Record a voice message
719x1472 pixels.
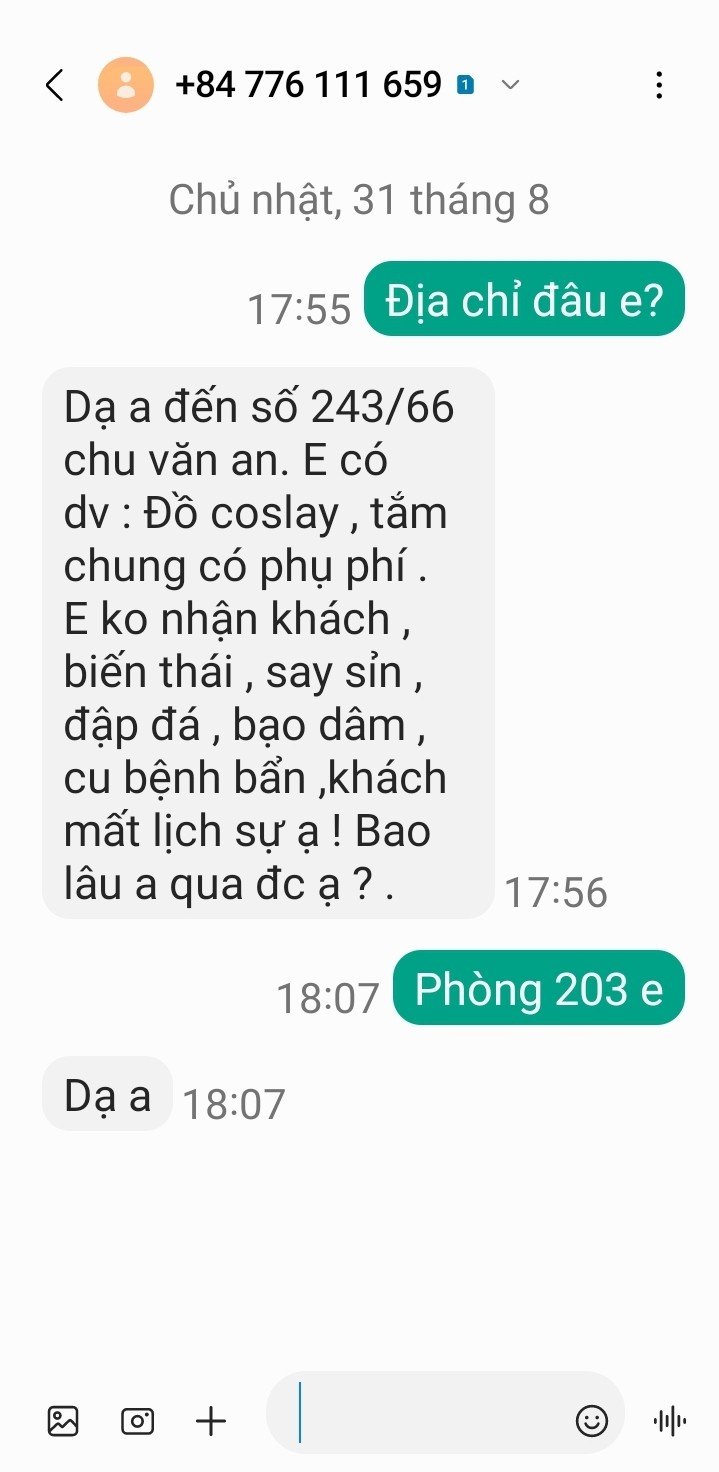tap(669, 1420)
